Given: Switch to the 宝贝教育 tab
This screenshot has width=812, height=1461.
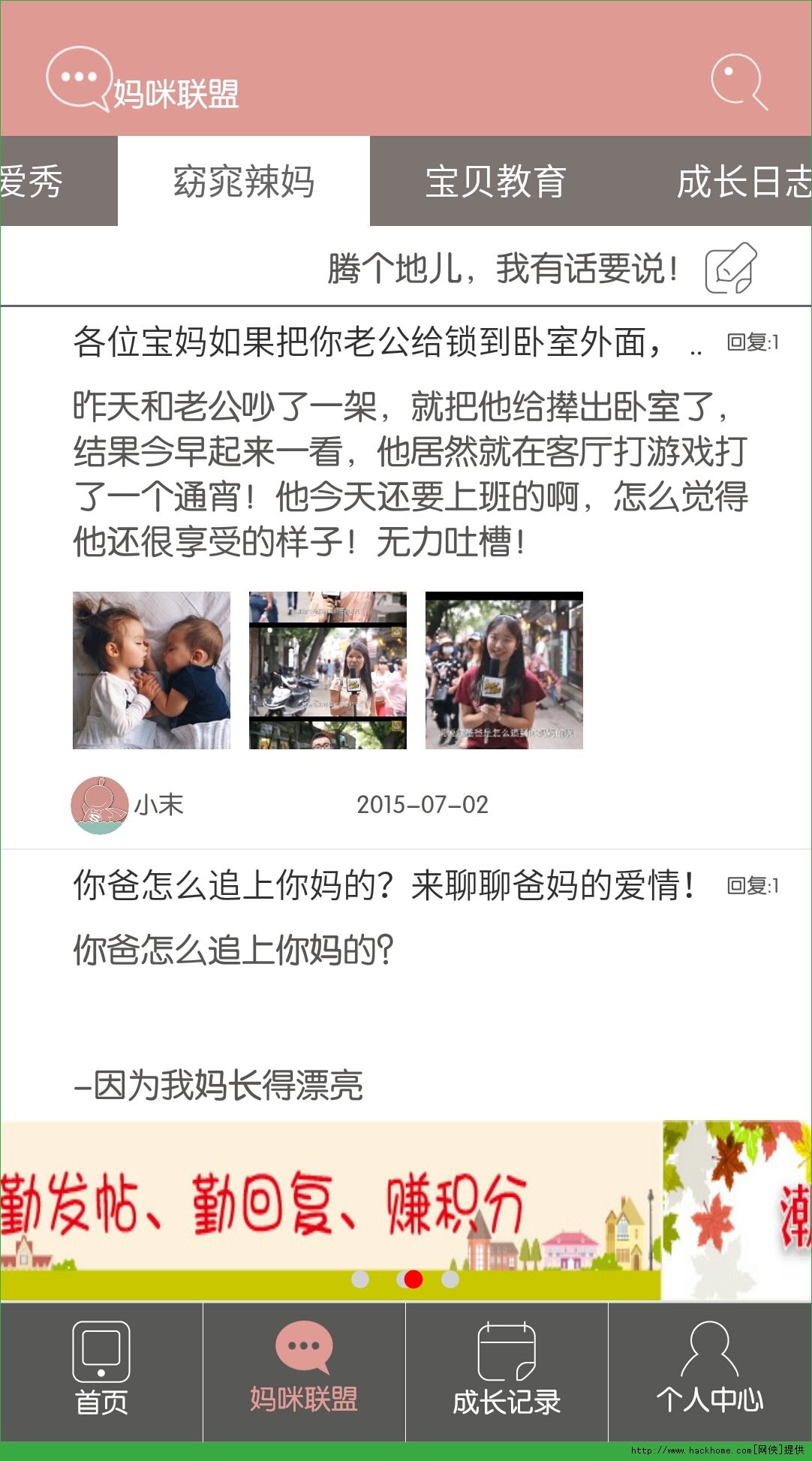Looking at the screenshot, I should pyautogui.click(x=495, y=182).
